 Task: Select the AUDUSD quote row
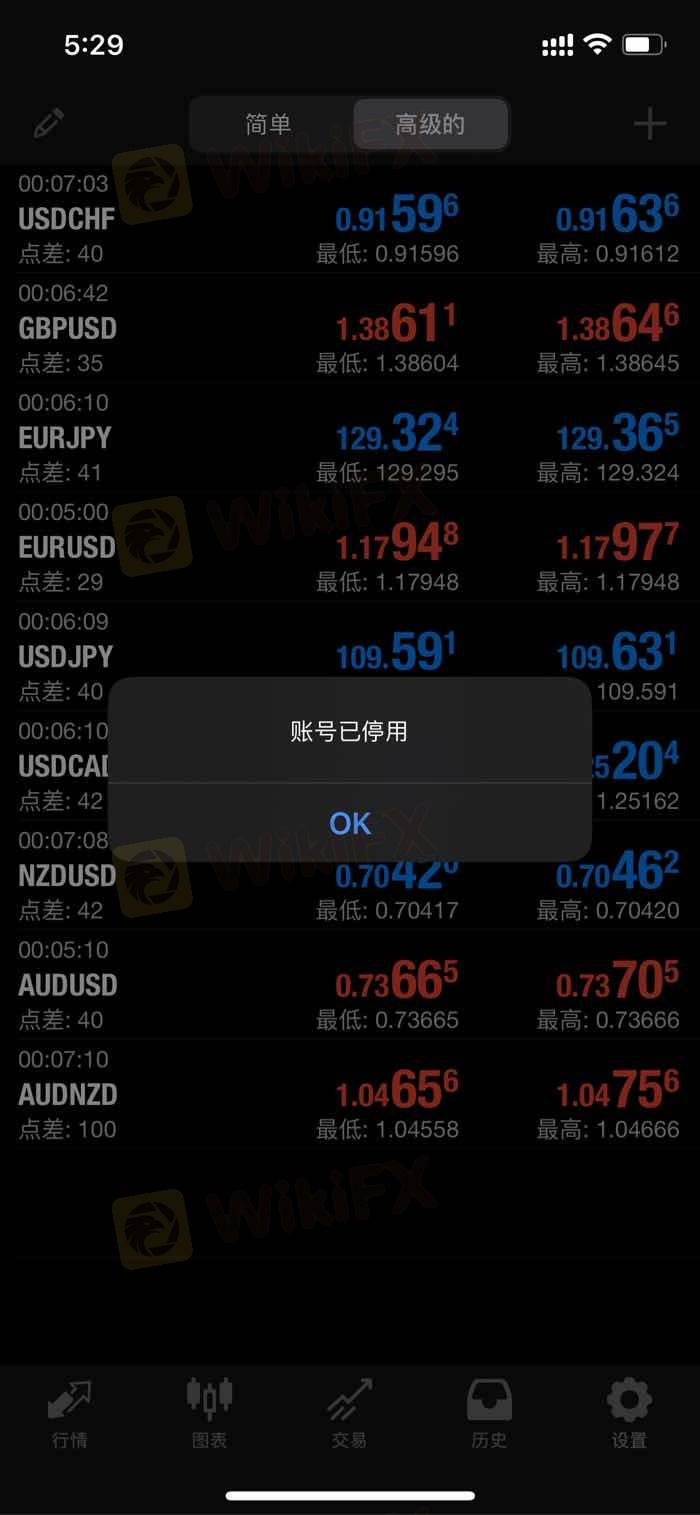click(350, 985)
